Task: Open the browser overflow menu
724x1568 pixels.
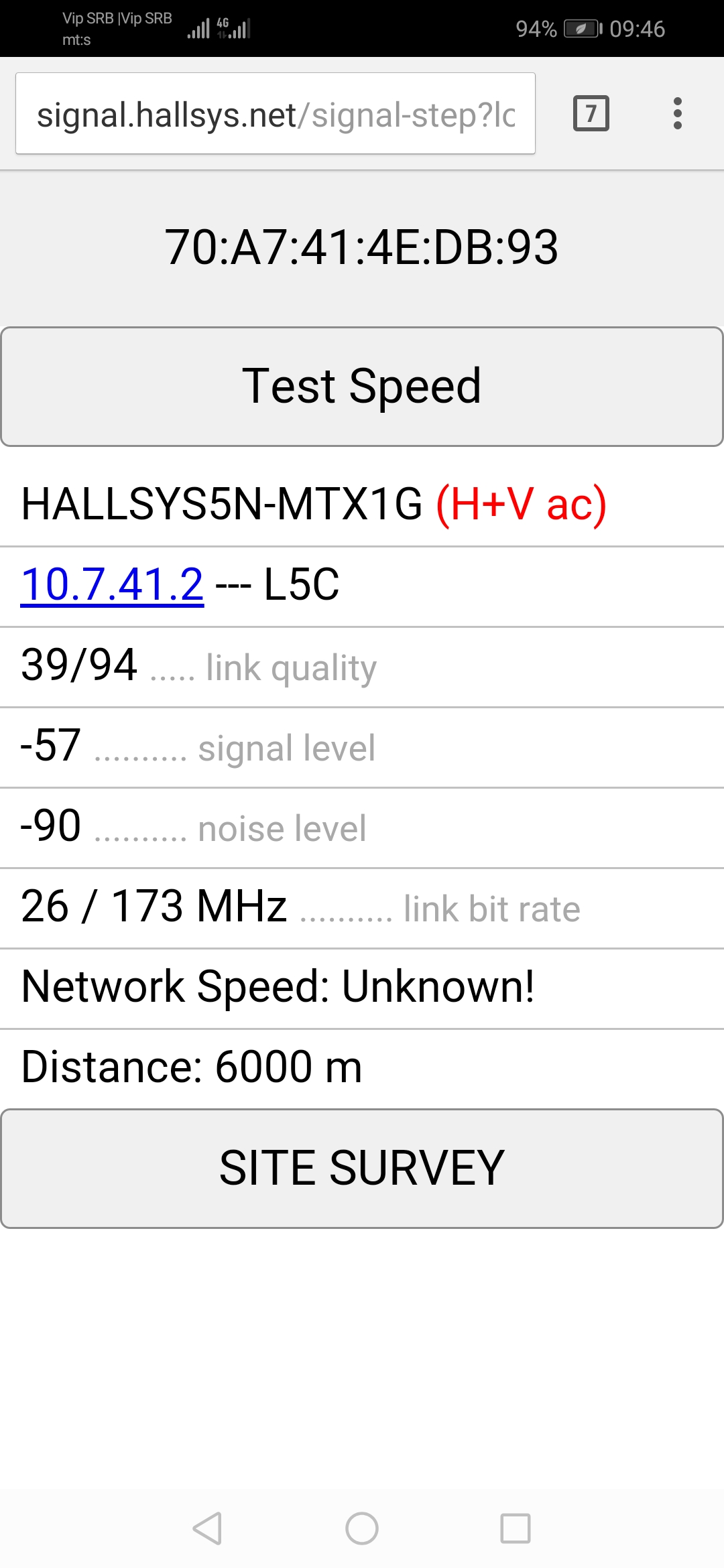Action: tap(677, 113)
